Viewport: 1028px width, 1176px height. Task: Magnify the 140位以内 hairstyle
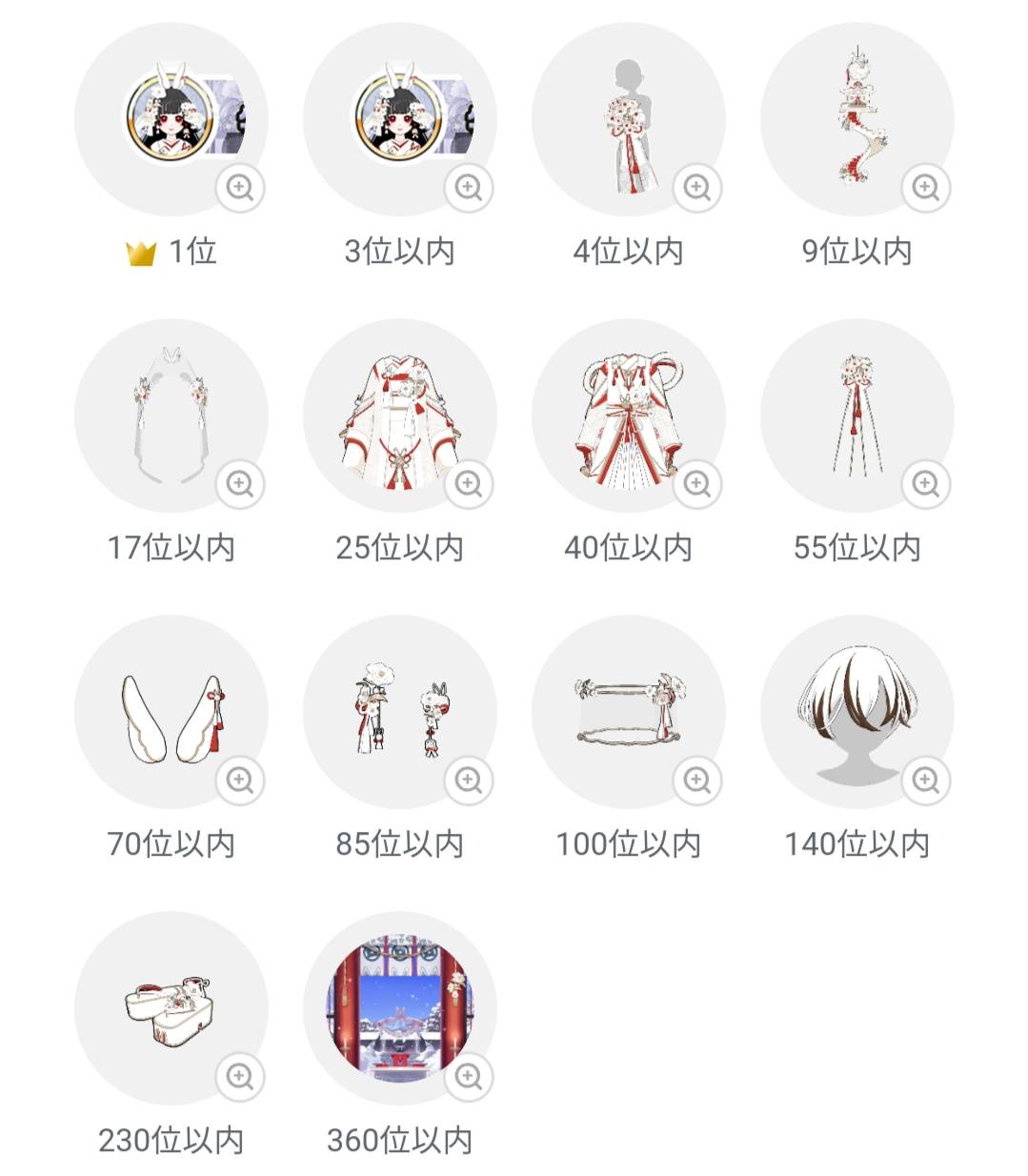[926, 781]
